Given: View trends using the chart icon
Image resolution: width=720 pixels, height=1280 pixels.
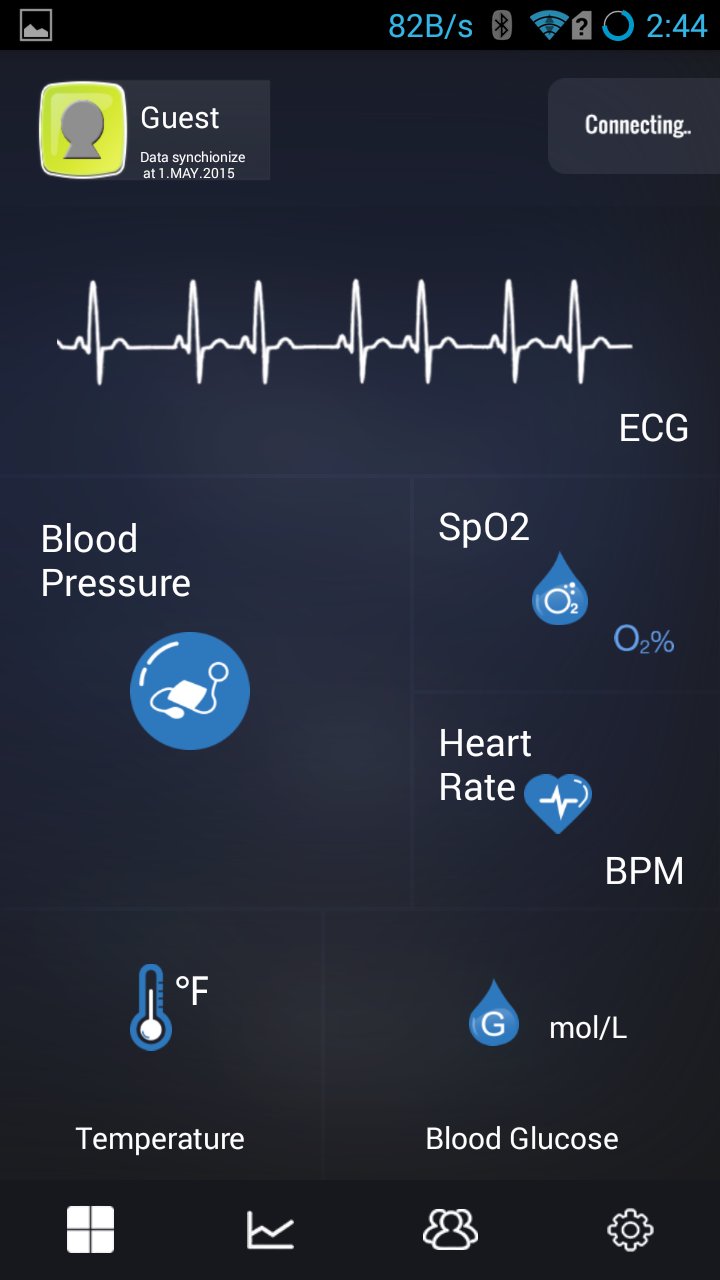Looking at the screenshot, I should click(270, 1230).
